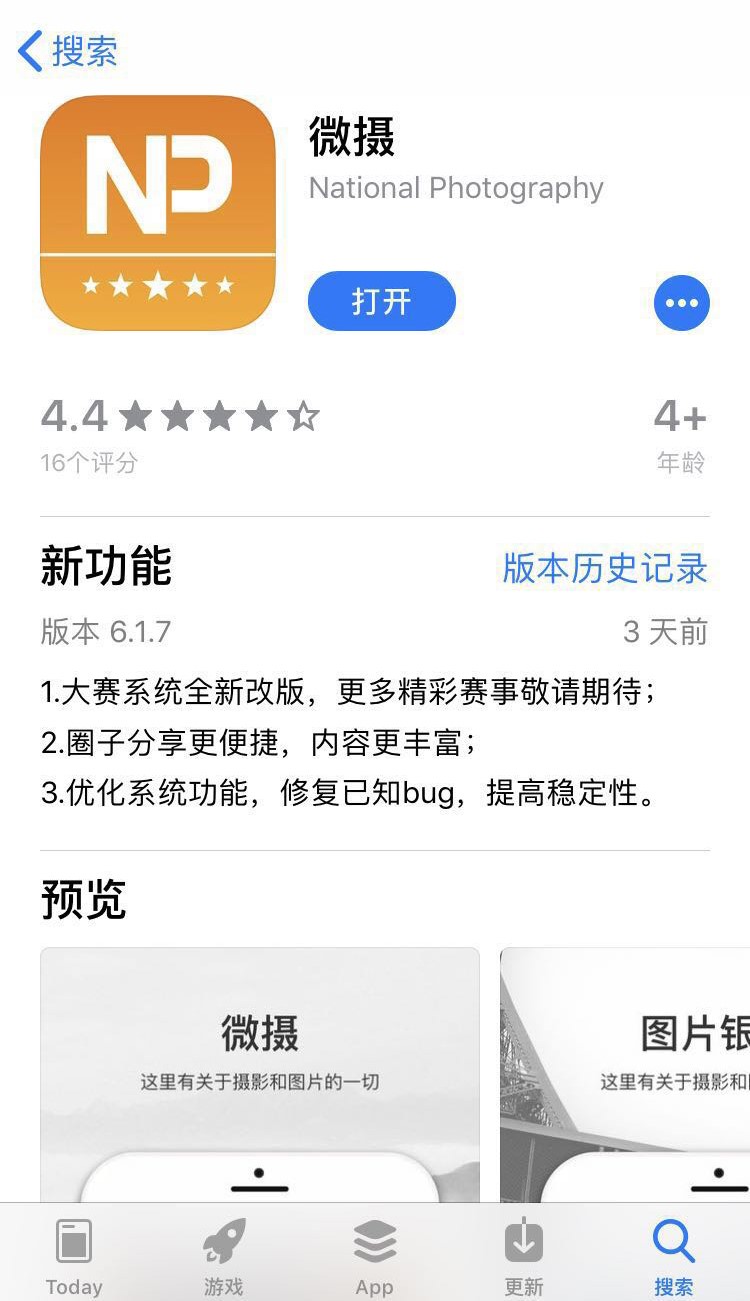View 版本历史记录 version history
The height and width of the screenshot is (1301, 750).
(604, 568)
